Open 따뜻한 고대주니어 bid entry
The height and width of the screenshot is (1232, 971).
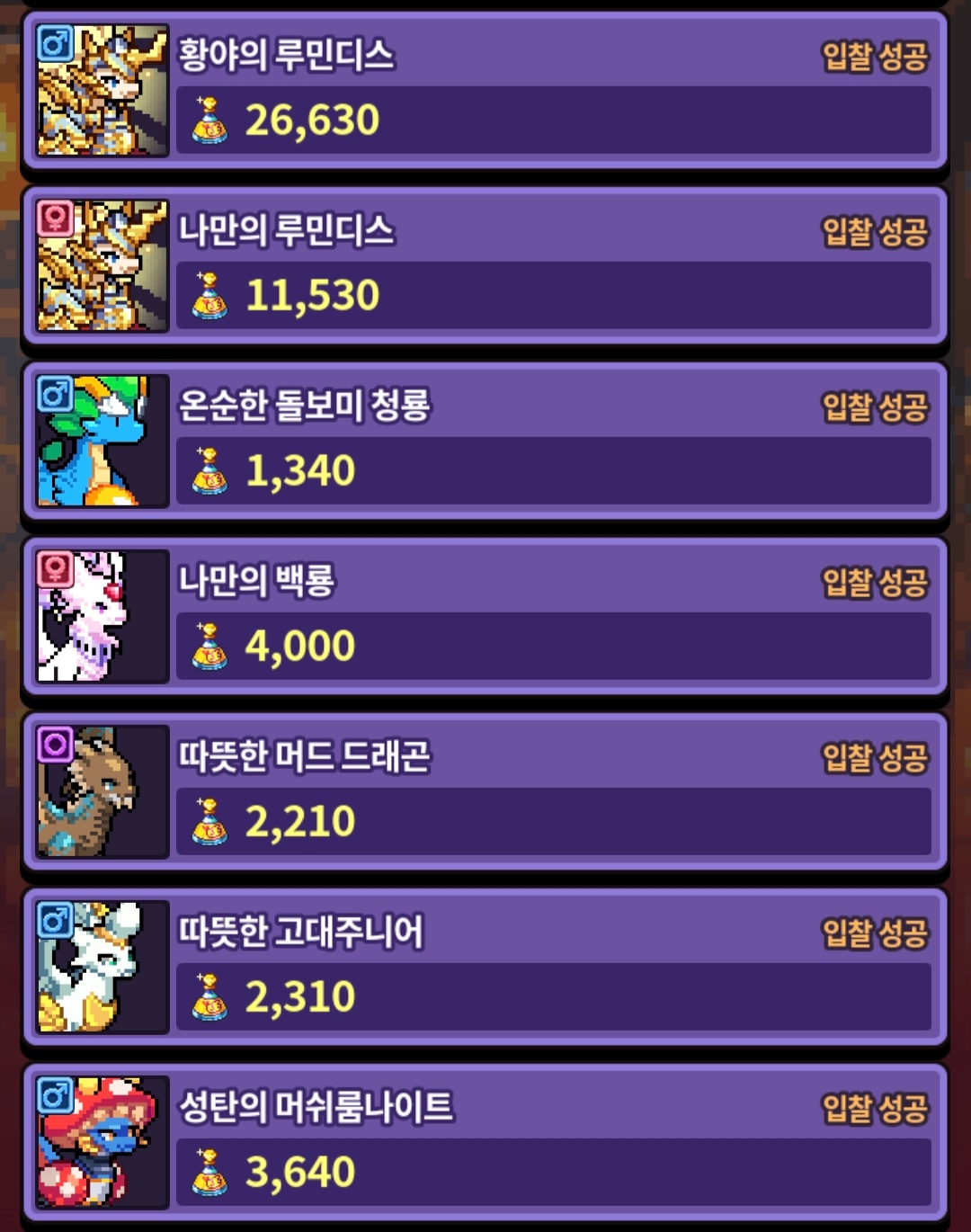[x=485, y=967]
